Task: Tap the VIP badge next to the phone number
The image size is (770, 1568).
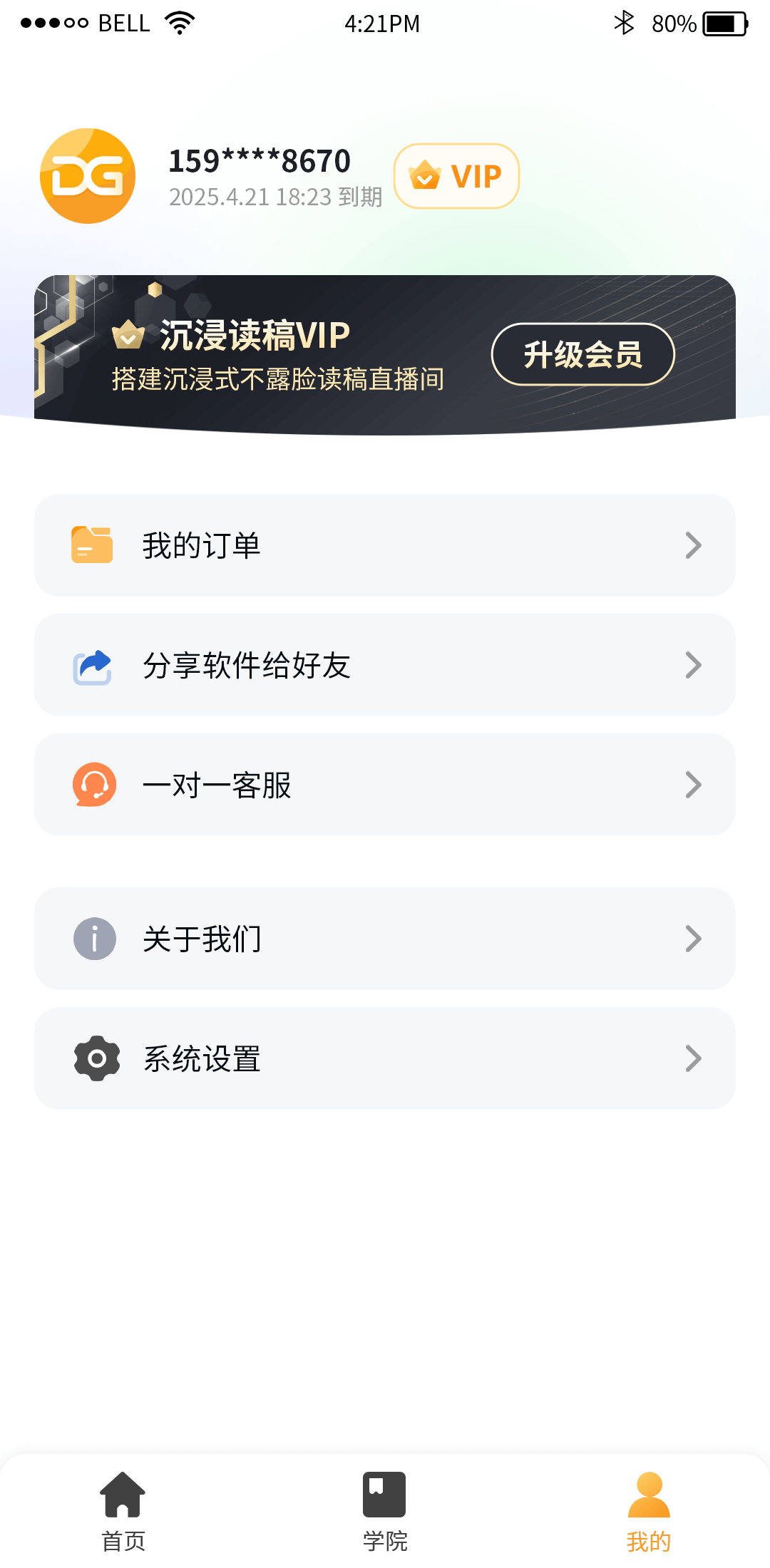Action: pos(456,176)
